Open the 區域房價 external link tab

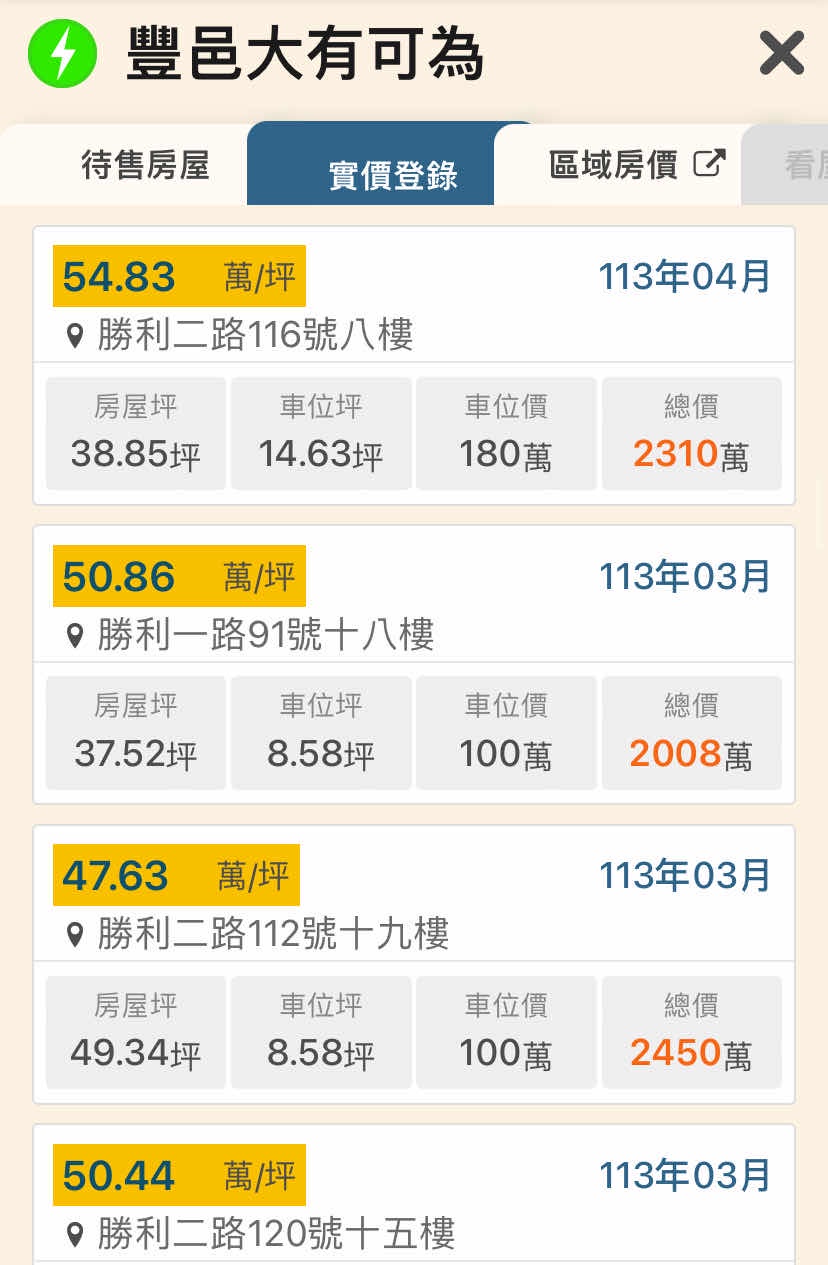(636, 165)
